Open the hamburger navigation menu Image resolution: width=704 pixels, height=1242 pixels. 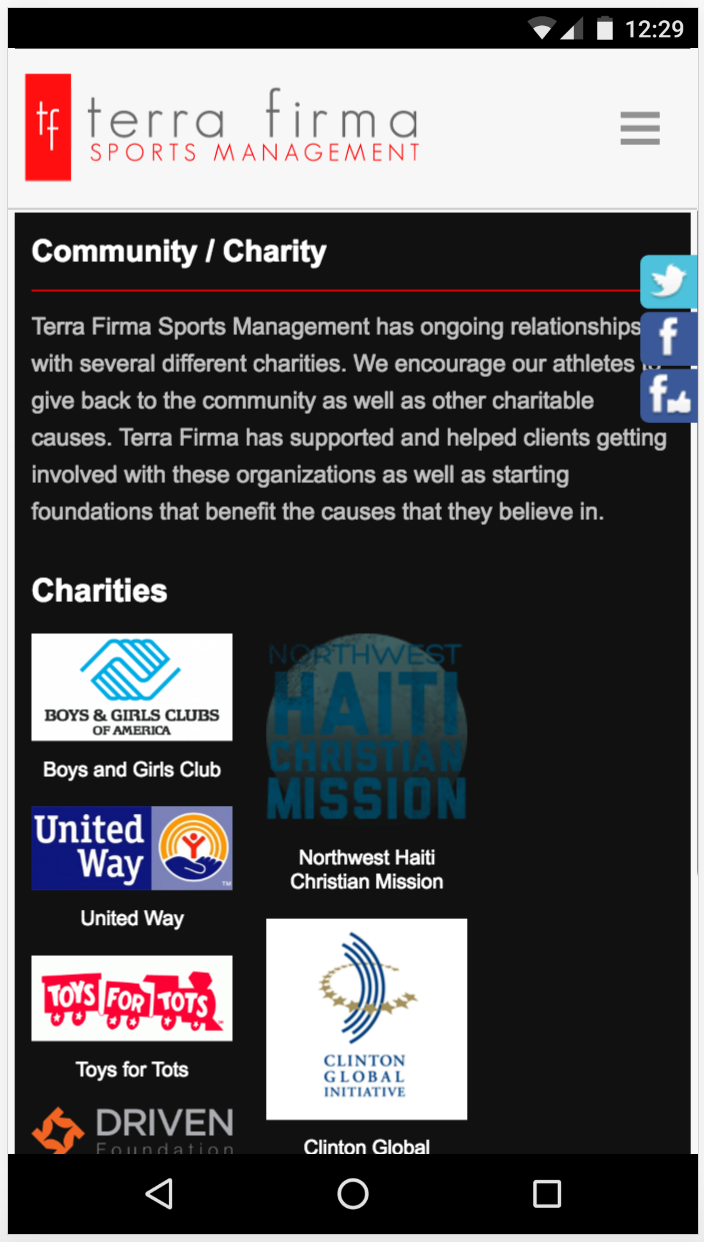pyautogui.click(x=639, y=128)
